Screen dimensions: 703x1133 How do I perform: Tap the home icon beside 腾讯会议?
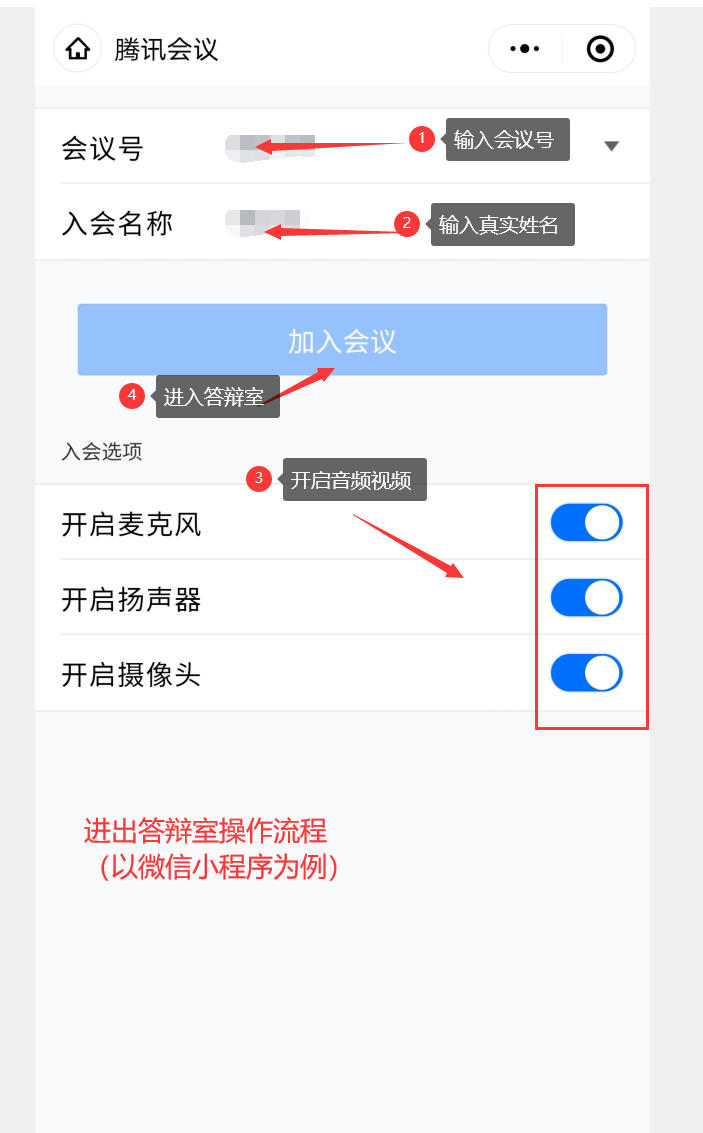tap(78, 49)
